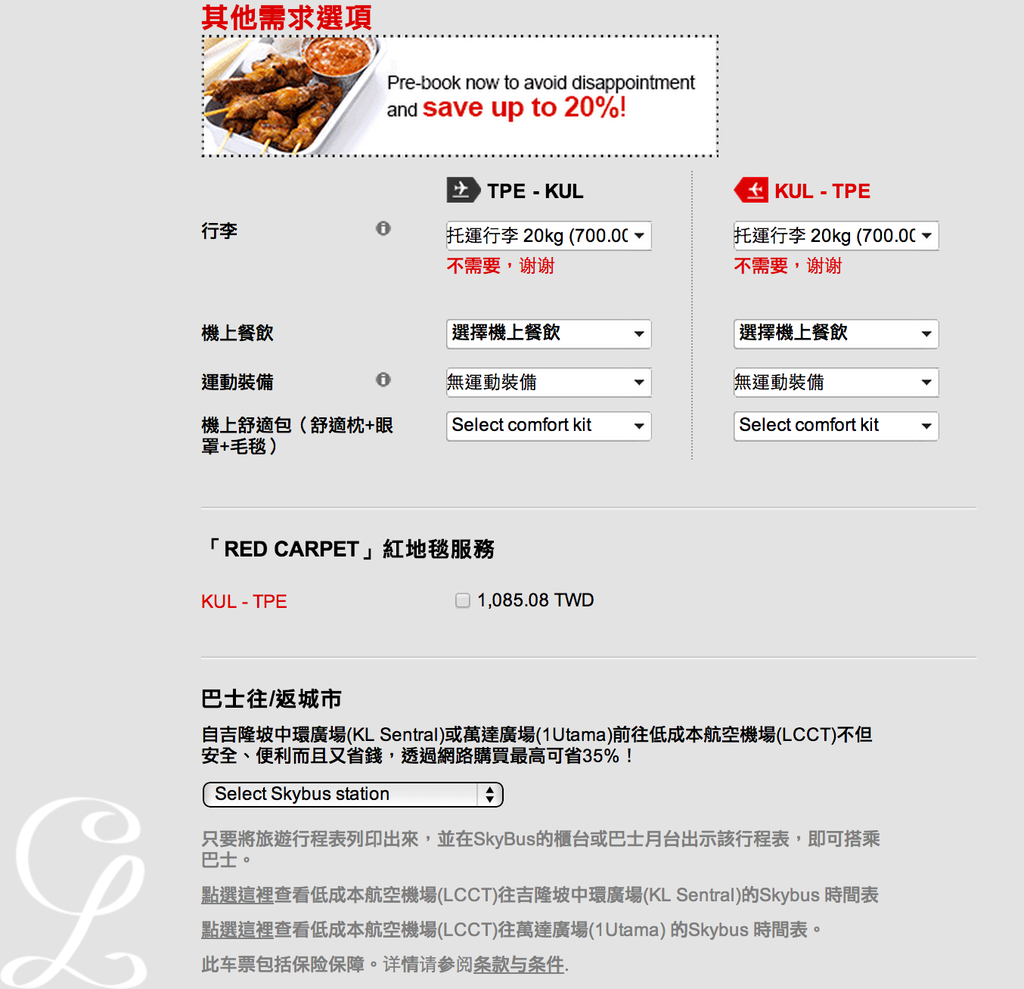View info icon next to 運動裝備
Image resolution: width=1024 pixels, height=989 pixels.
pyautogui.click(x=383, y=380)
